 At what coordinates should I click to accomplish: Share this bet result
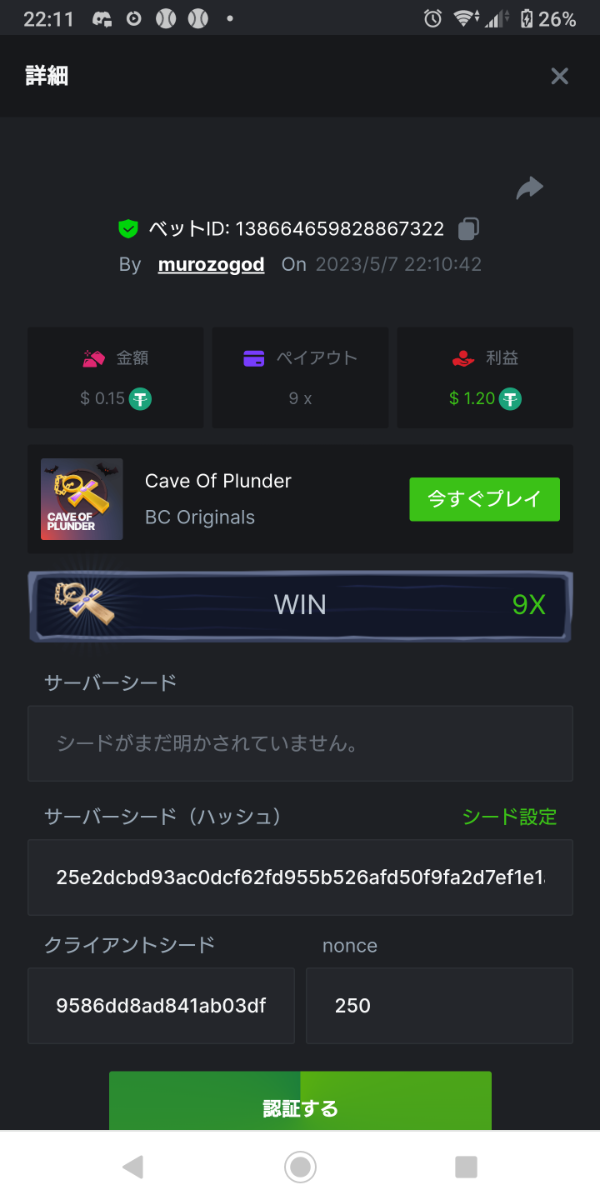click(529, 188)
